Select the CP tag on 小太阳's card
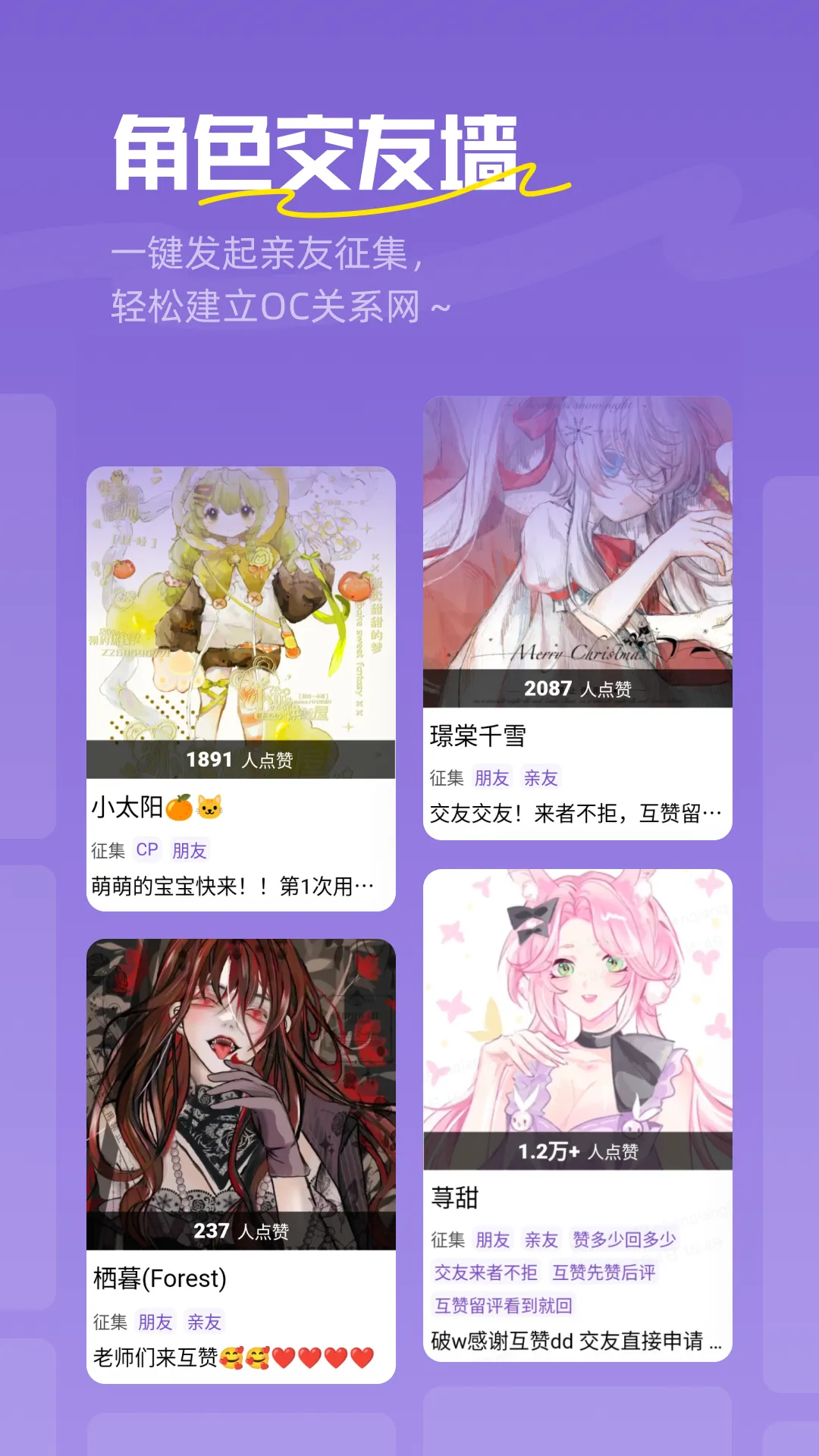The image size is (819, 1456). pos(146,850)
